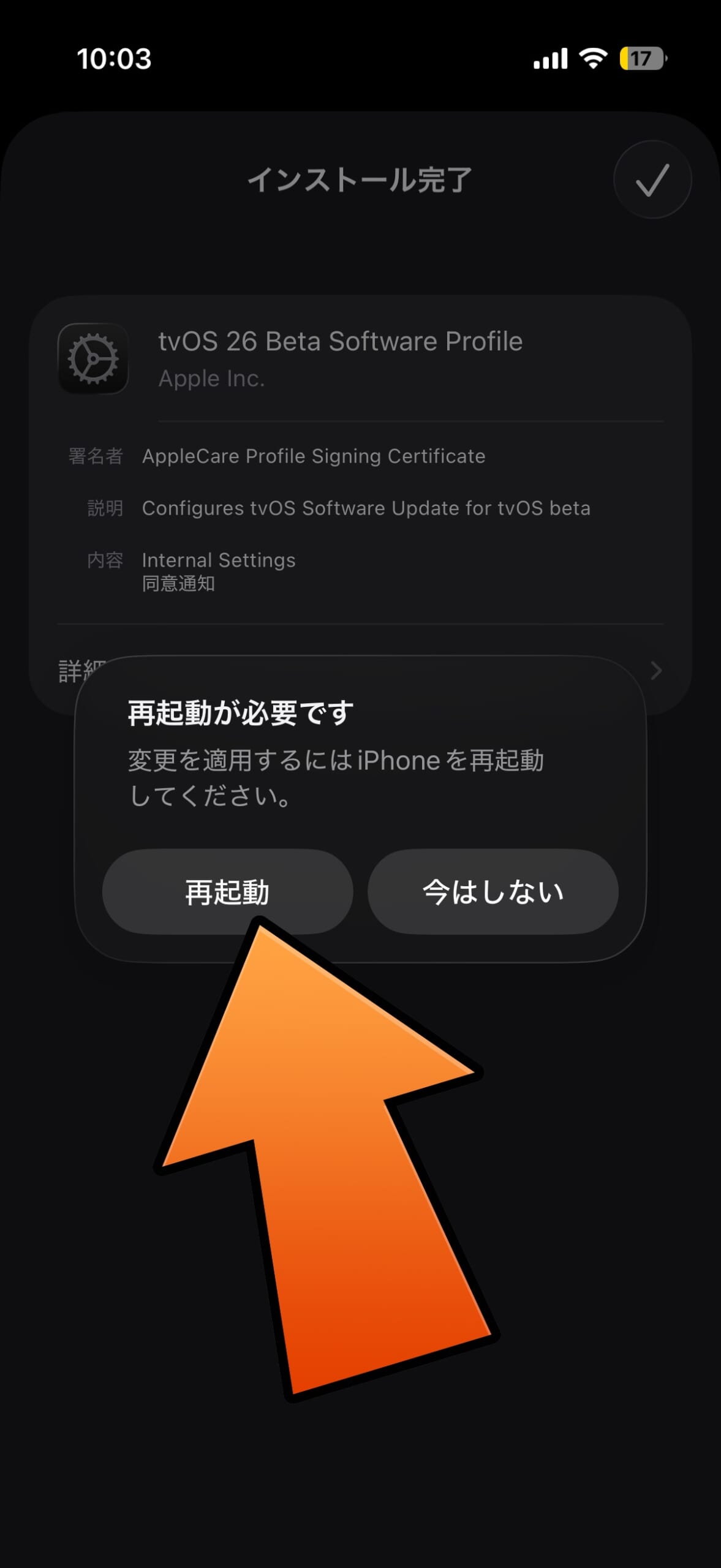Tap the checkmark done button
The image size is (721, 1568).
652,180
